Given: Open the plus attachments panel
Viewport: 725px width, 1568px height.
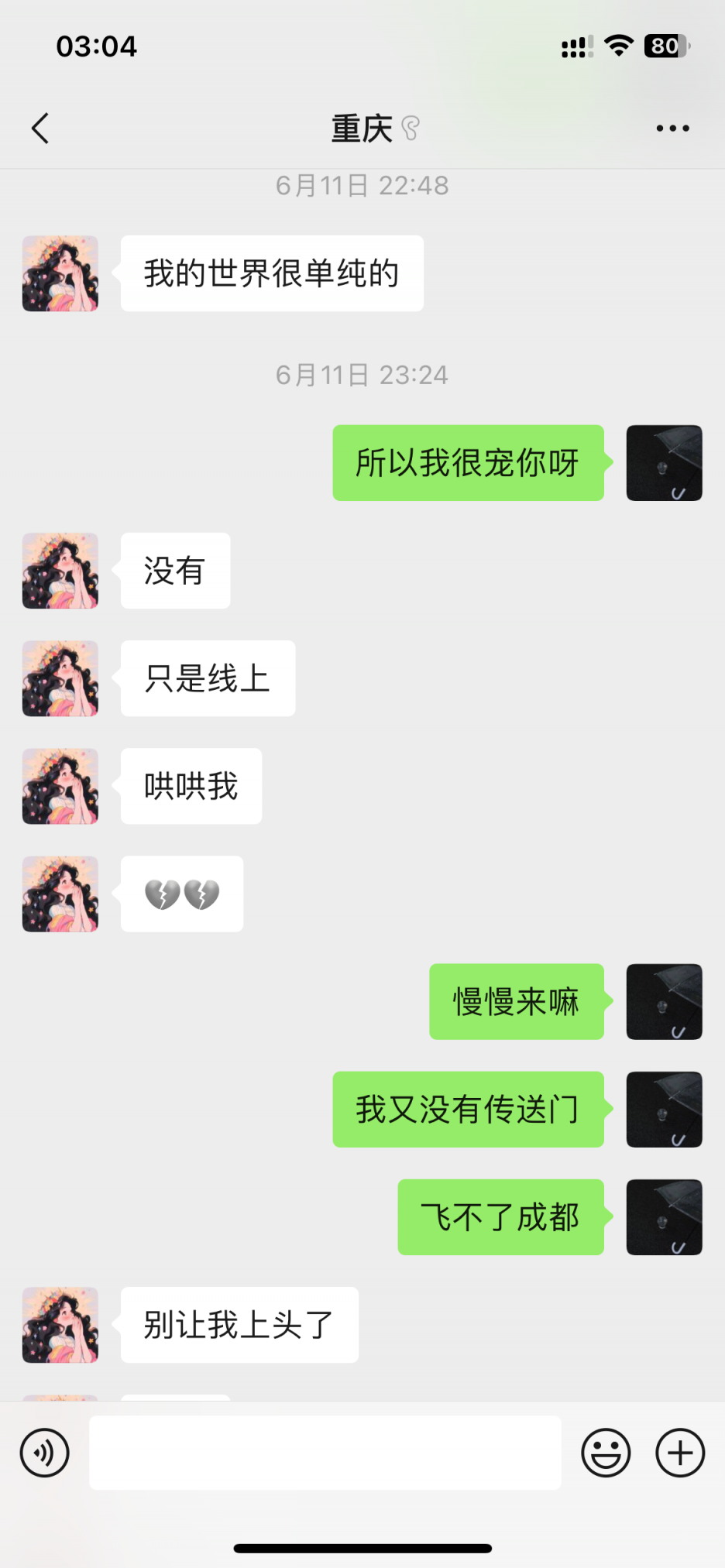Looking at the screenshot, I should tap(680, 1453).
